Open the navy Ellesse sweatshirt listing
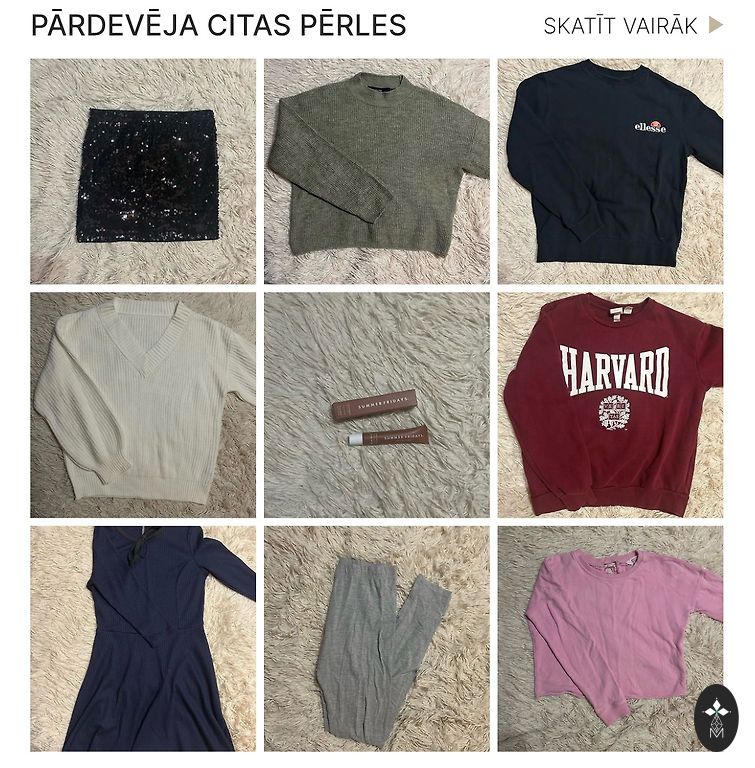The width and height of the screenshot is (755, 768). 610,171
